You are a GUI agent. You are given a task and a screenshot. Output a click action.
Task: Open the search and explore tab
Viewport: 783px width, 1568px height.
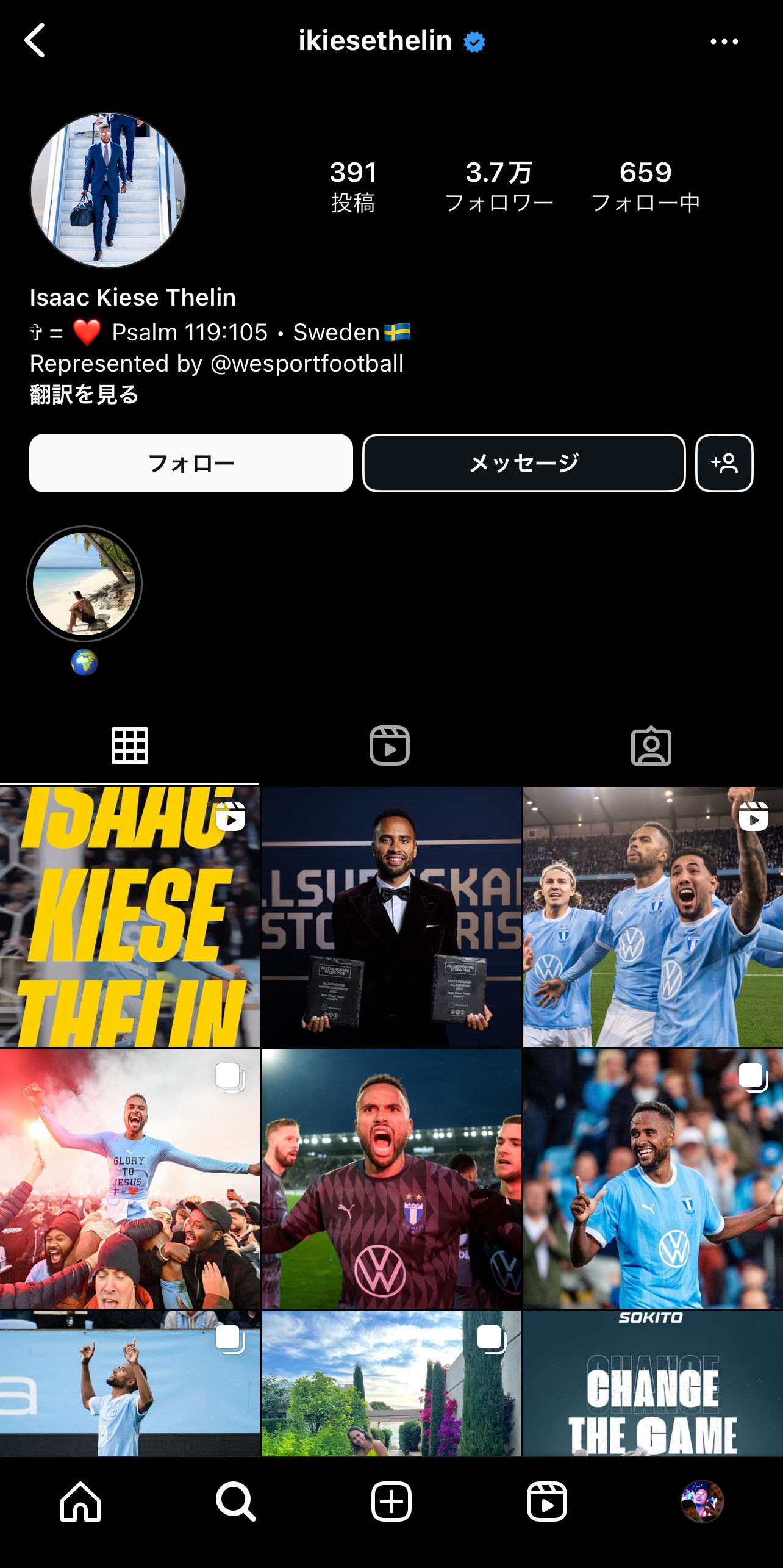pyautogui.click(x=235, y=1501)
